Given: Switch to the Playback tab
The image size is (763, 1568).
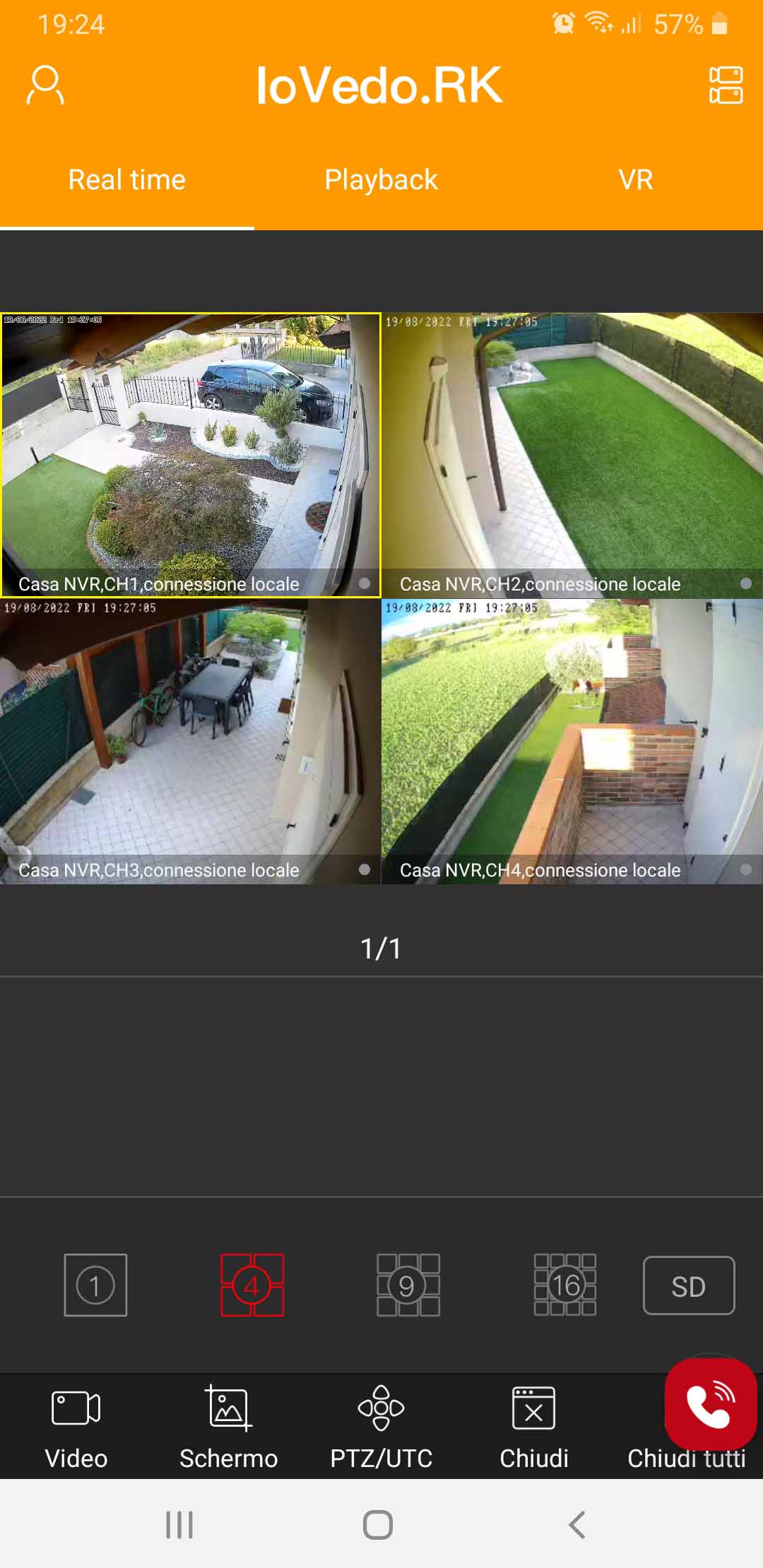Looking at the screenshot, I should [381, 180].
